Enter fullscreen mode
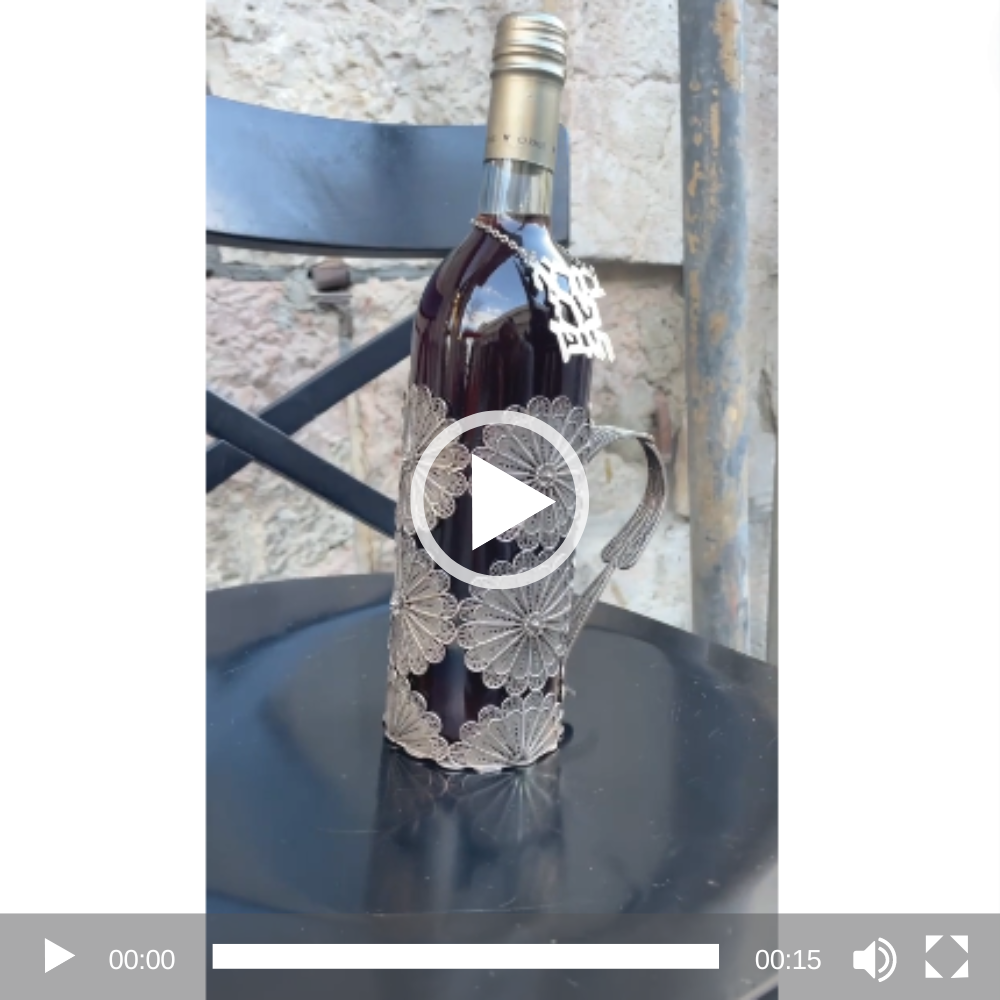Viewport: 1000px width, 1000px height. pyautogui.click(x=946, y=957)
